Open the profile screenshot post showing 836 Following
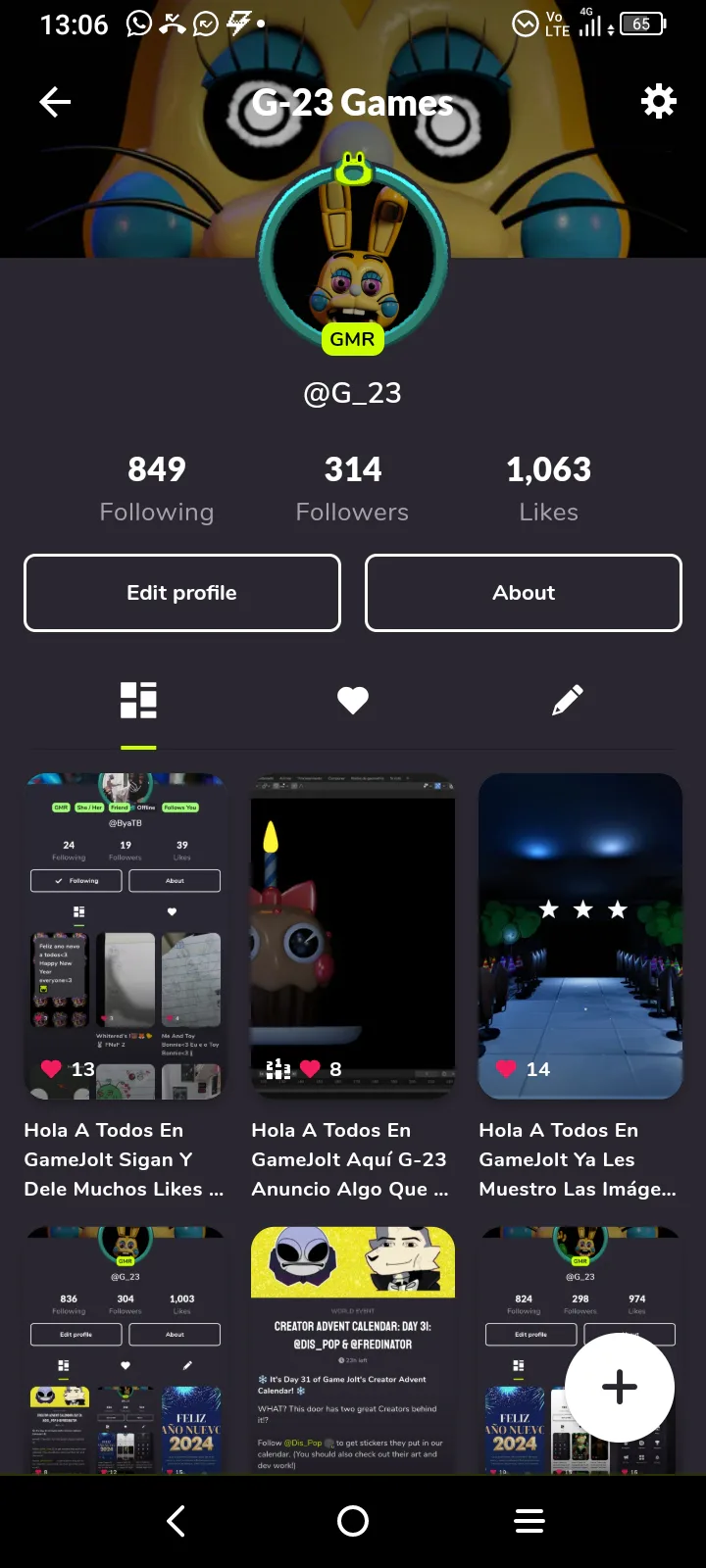This screenshot has height=1568, width=706. [126, 1350]
